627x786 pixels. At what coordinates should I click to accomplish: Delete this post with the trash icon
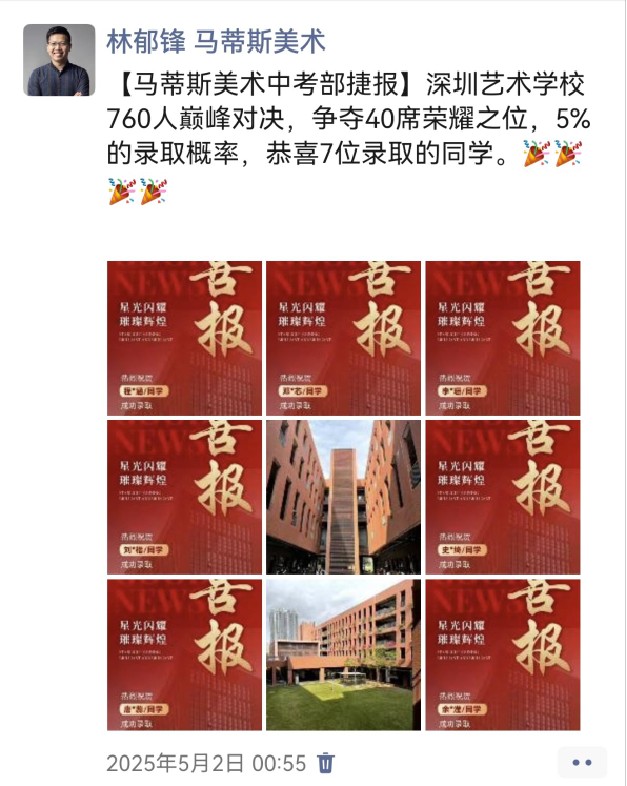tap(325, 763)
